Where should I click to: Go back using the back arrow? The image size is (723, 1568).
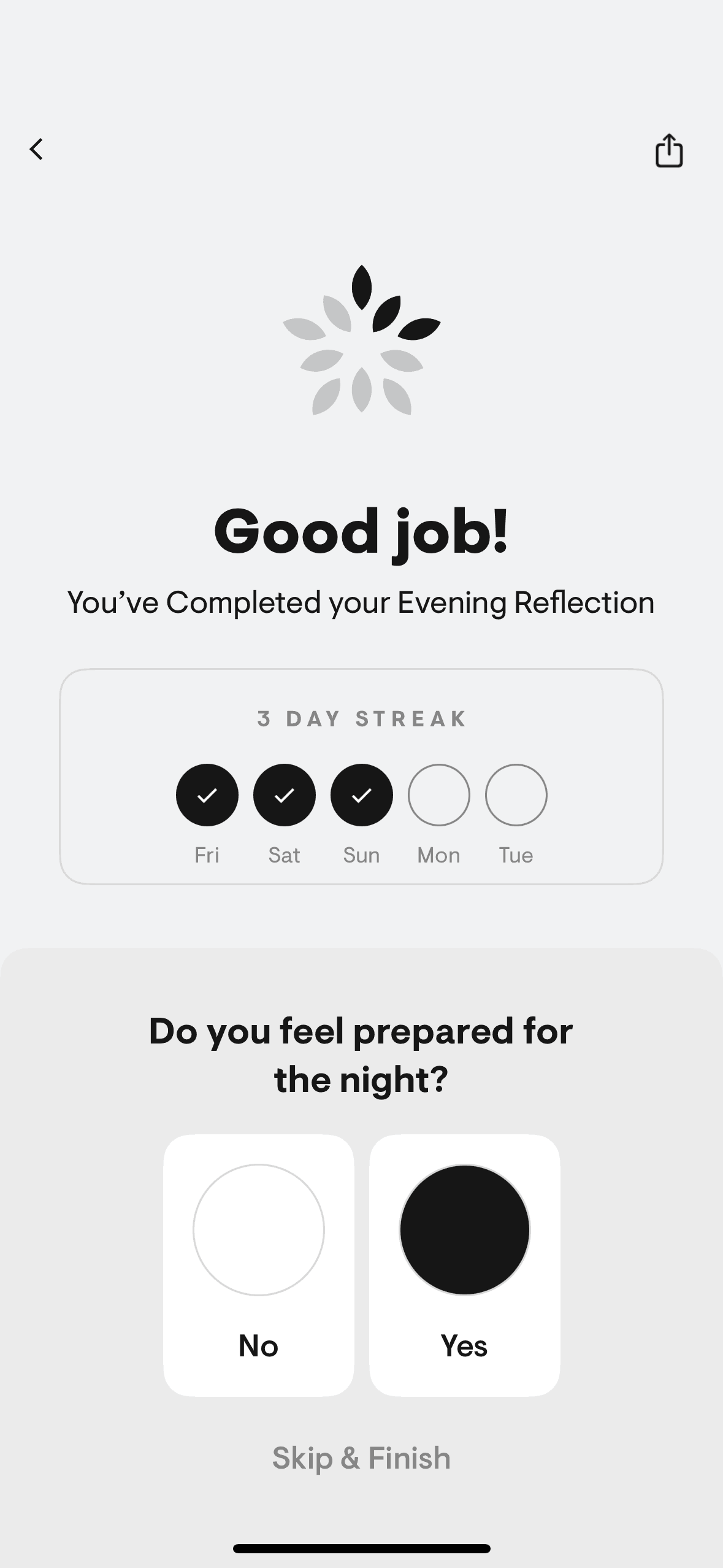point(37,149)
